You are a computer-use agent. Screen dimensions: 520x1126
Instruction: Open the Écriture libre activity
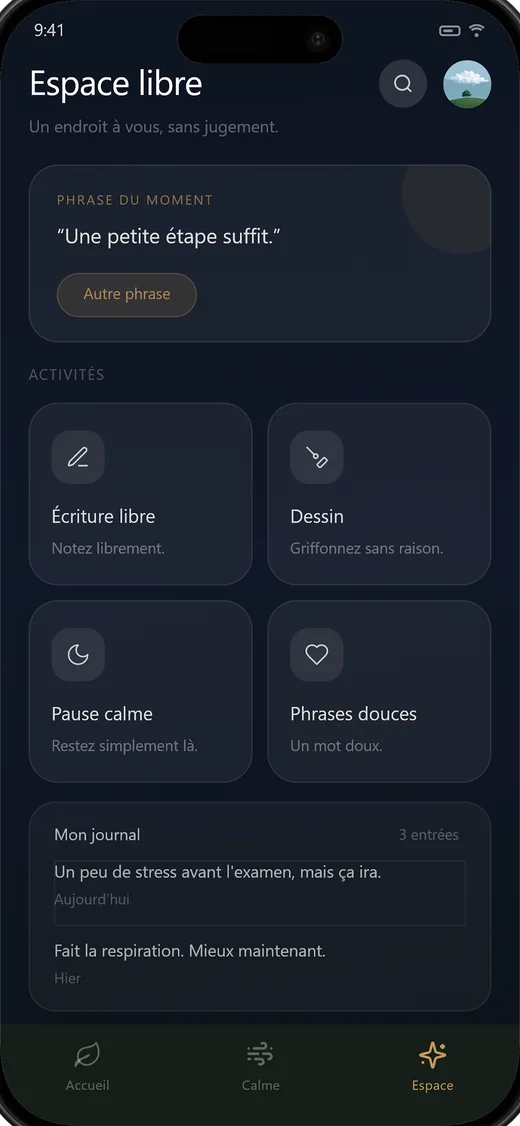(x=141, y=494)
